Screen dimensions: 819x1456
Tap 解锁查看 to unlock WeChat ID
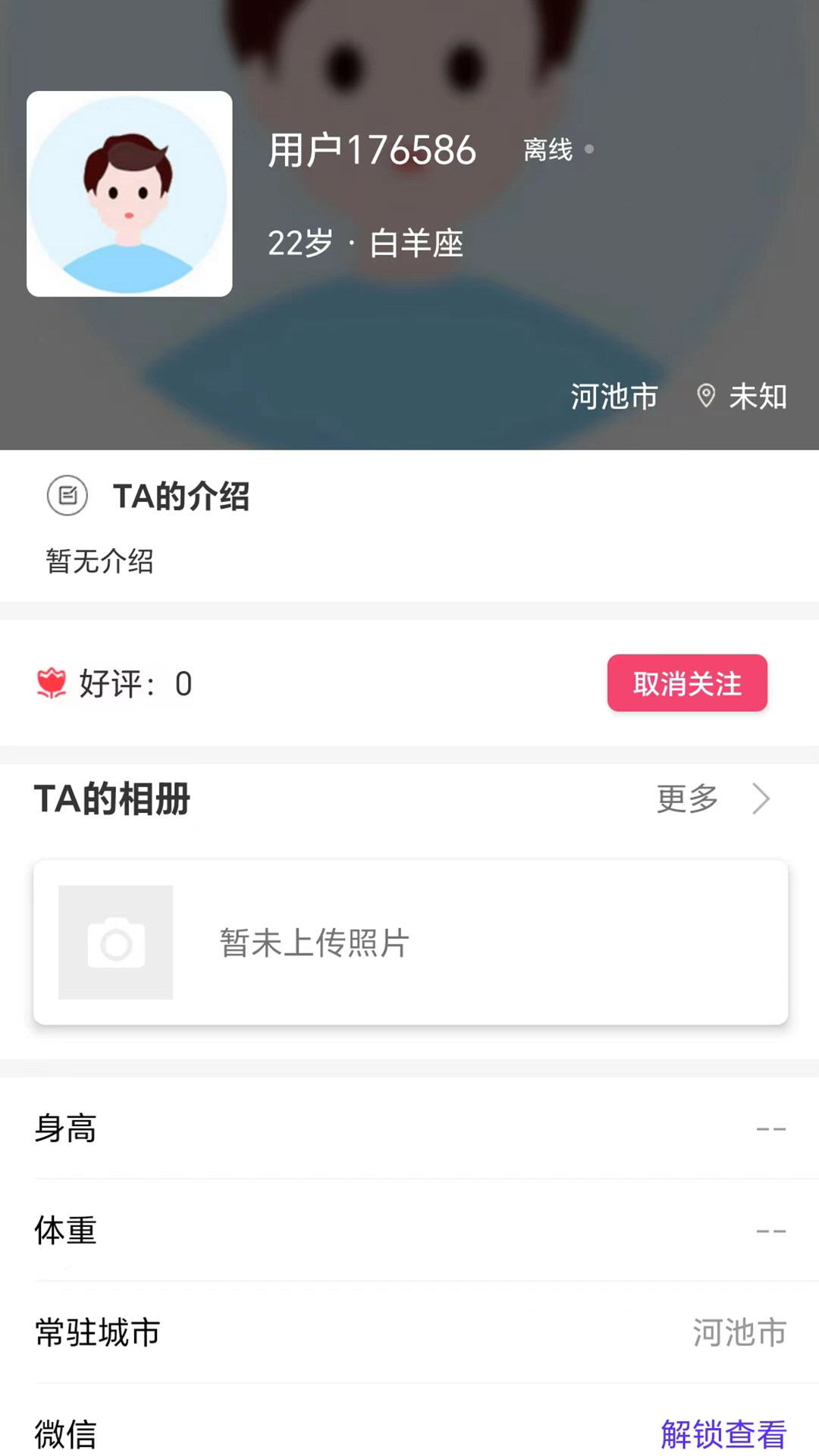click(723, 1433)
